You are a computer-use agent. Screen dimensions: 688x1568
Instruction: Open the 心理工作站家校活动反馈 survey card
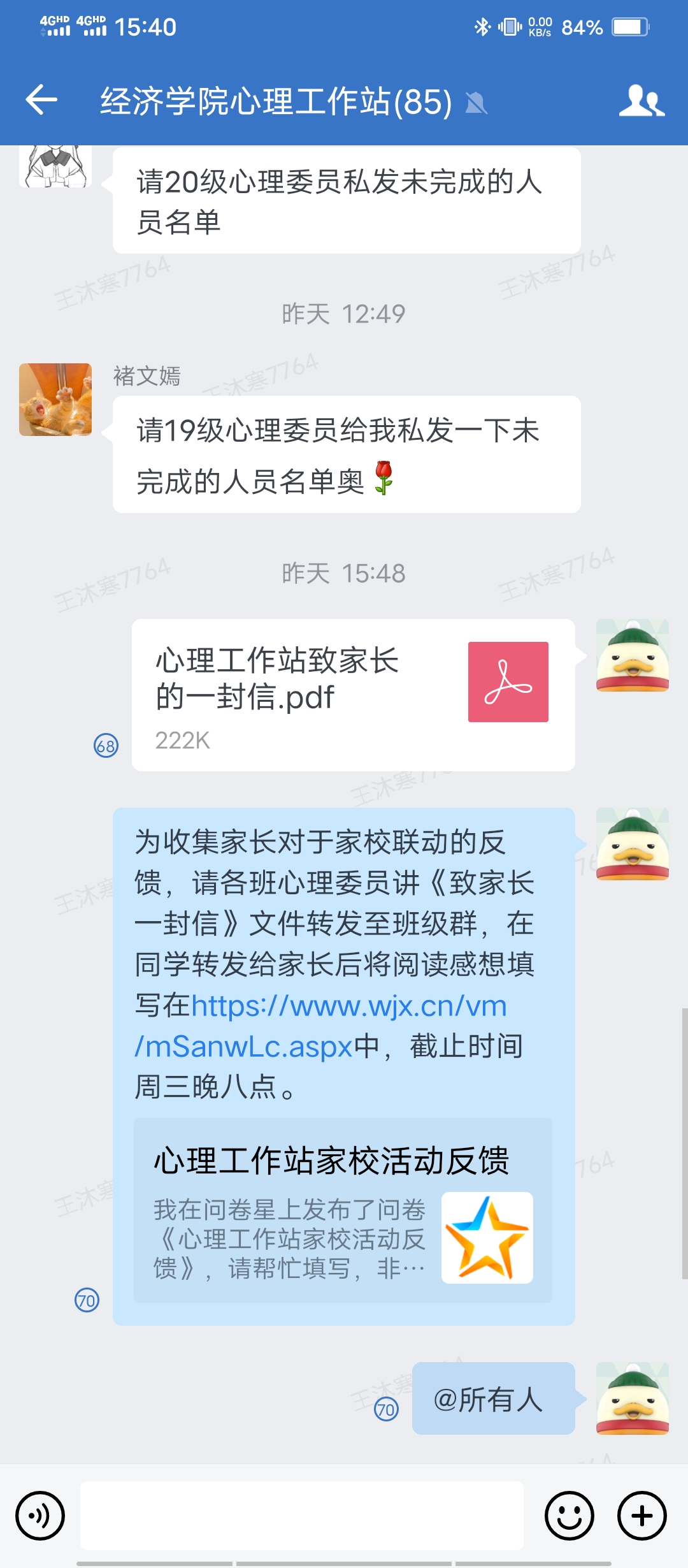point(343,1211)
